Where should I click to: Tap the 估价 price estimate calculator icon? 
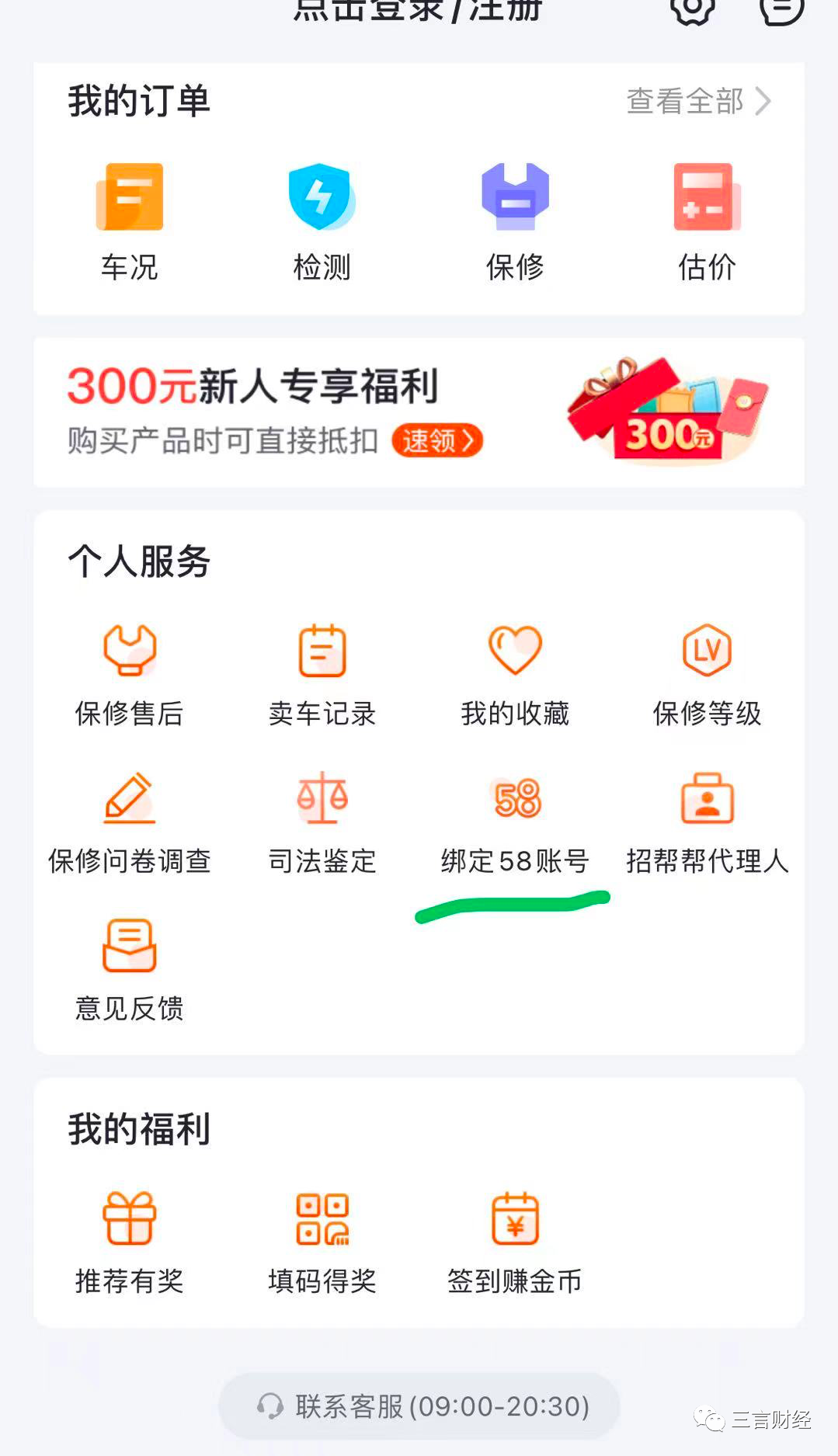(x=705, y=220)
